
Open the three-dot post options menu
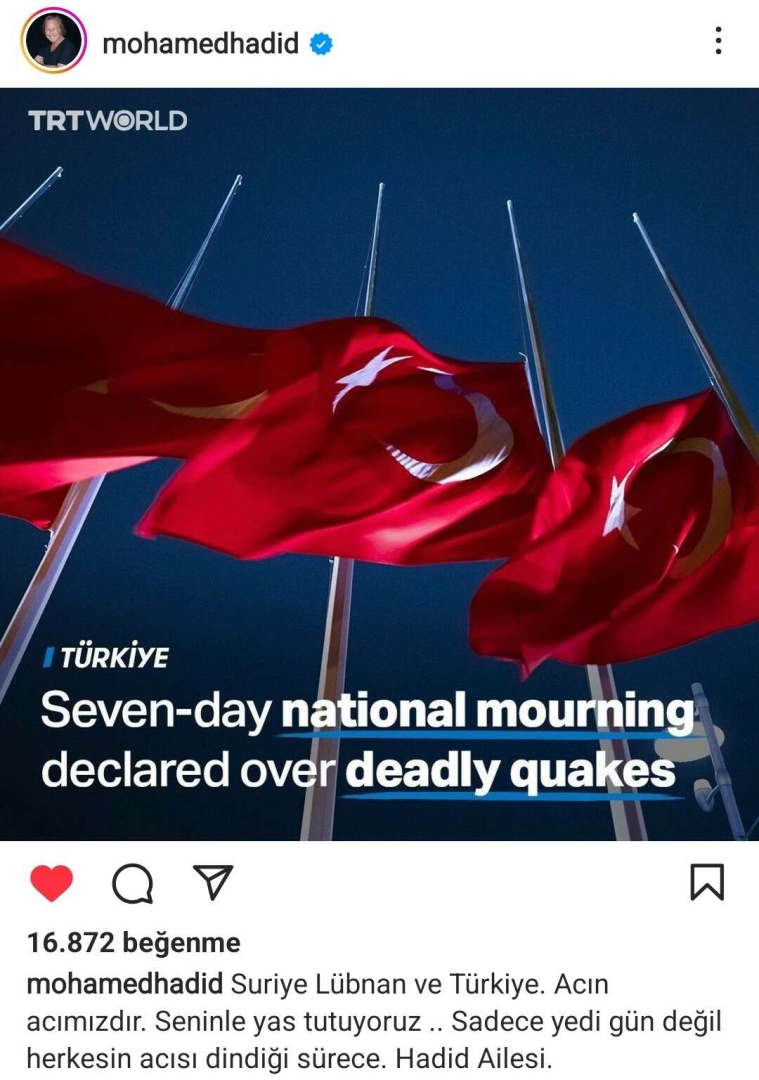tap(718, 41)
